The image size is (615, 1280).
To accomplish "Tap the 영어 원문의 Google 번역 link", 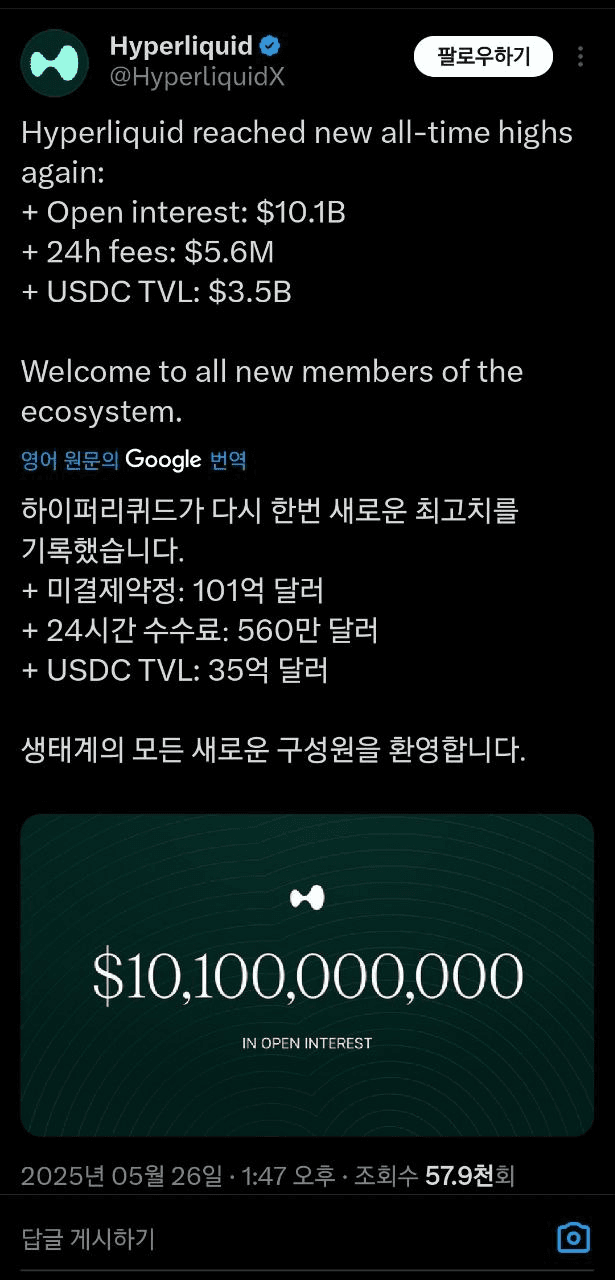I will point(133,460).
